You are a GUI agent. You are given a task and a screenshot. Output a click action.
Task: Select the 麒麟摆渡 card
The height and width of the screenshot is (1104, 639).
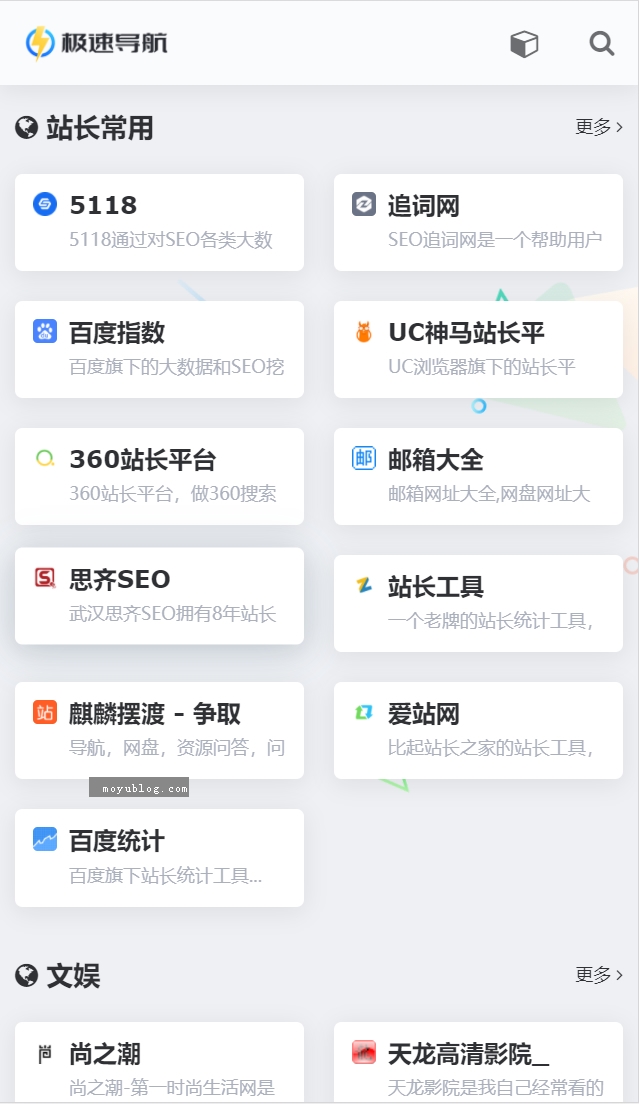[159, 730]
